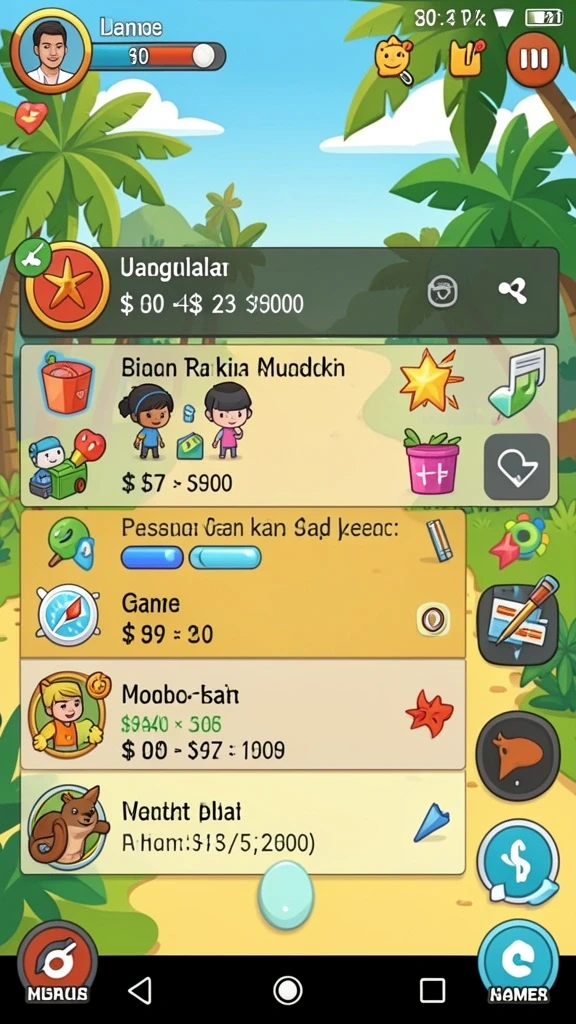The height and width of the screenshot is (1024, 576).
Task: Tap the music note icon
Action: coord(517,381)
